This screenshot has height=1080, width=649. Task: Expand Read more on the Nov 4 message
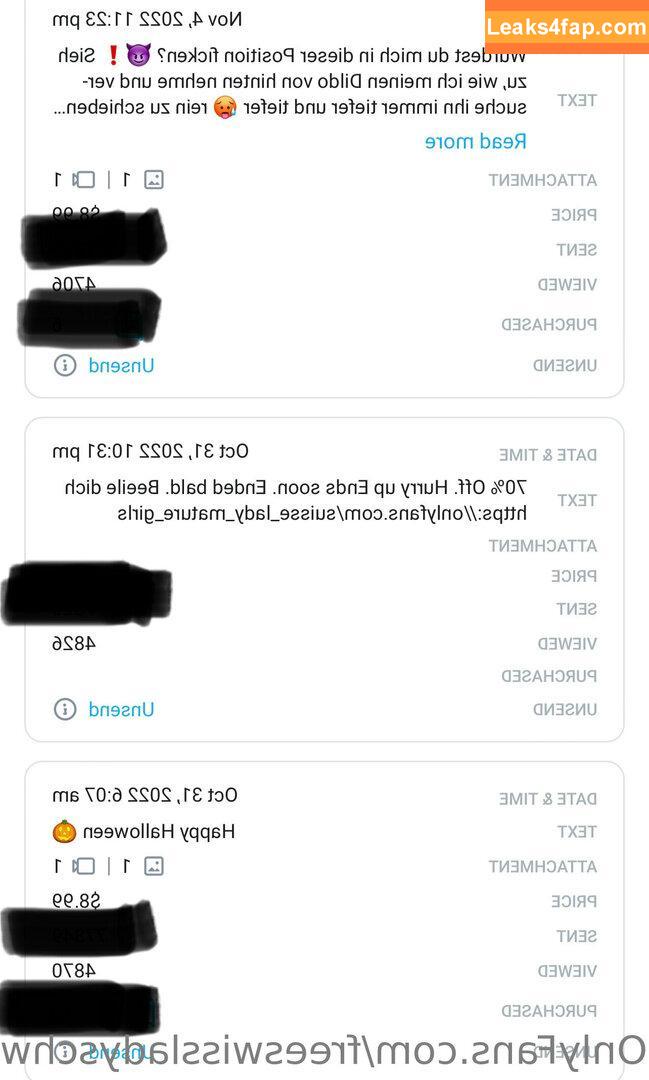pos(475,141)
